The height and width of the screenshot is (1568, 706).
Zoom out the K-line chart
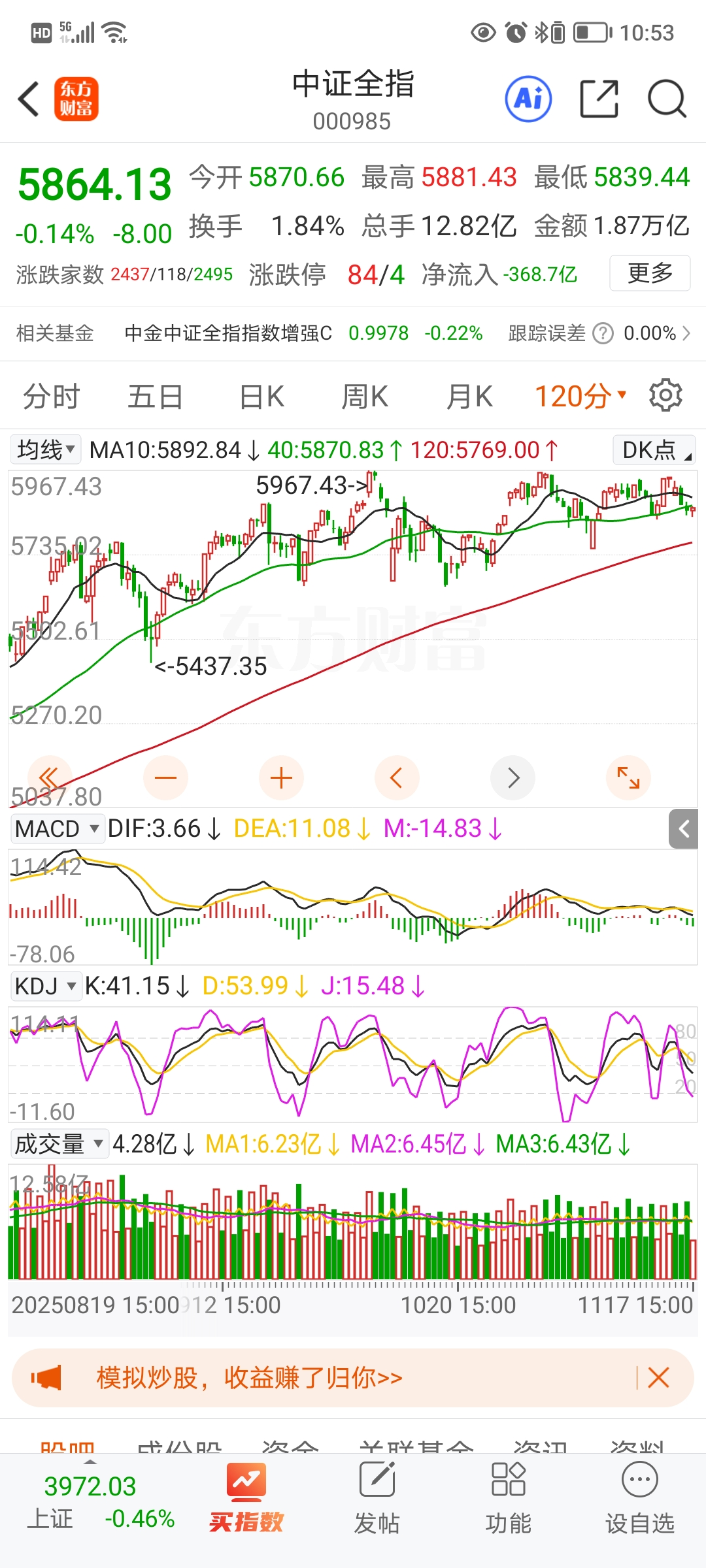point(165,777)
